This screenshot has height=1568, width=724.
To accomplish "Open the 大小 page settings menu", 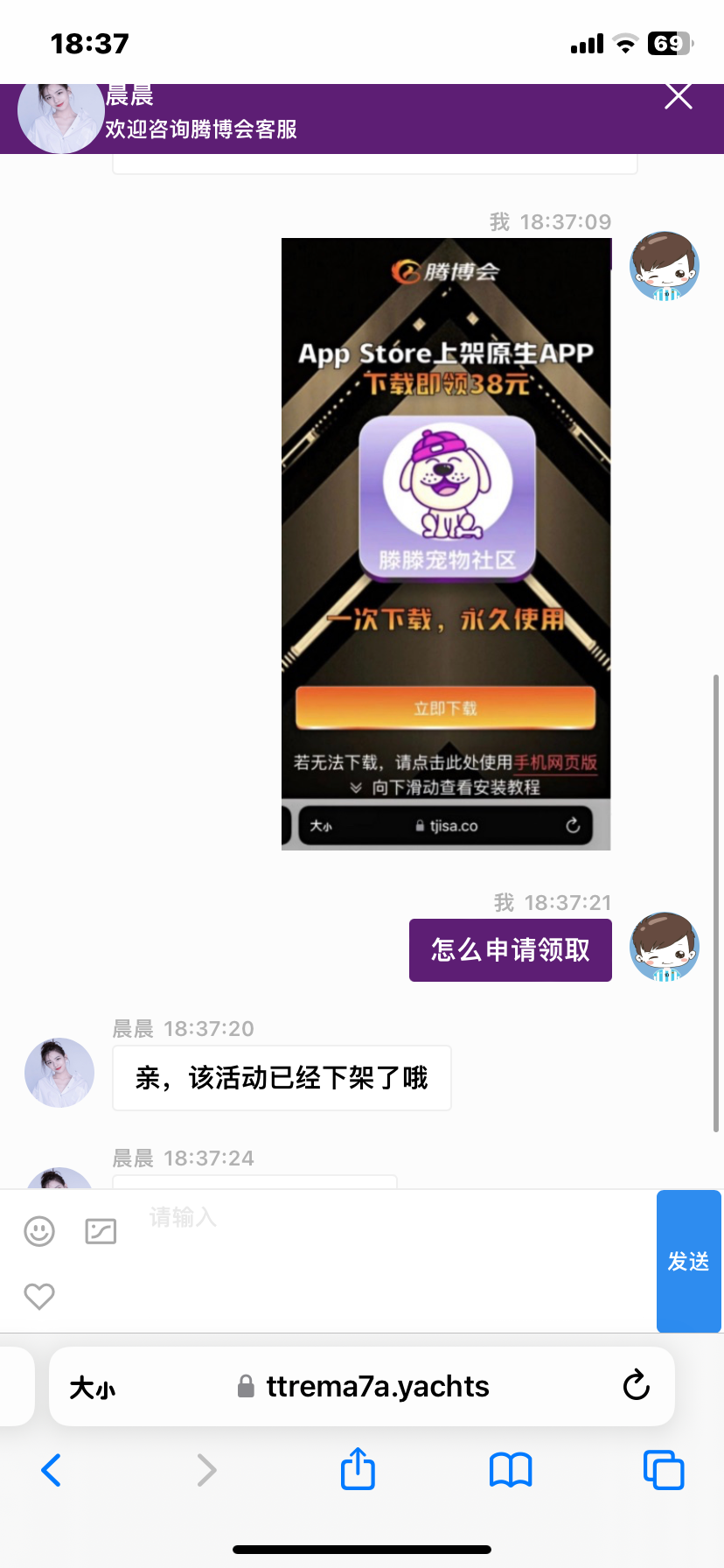I will (93, 1387).
